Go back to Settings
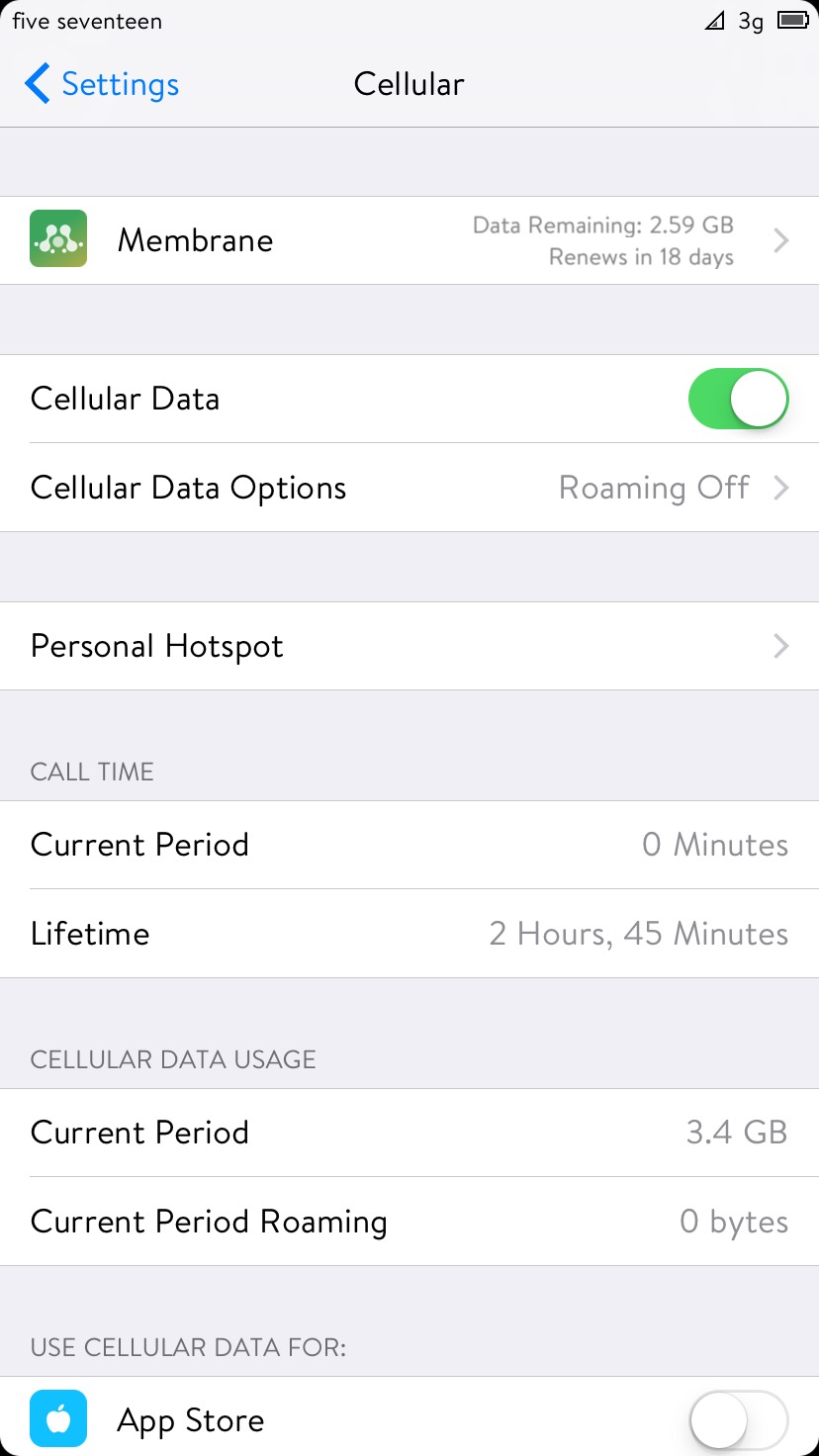Image resolution: width=819 pixels, height=1456 pixels. 102,84
